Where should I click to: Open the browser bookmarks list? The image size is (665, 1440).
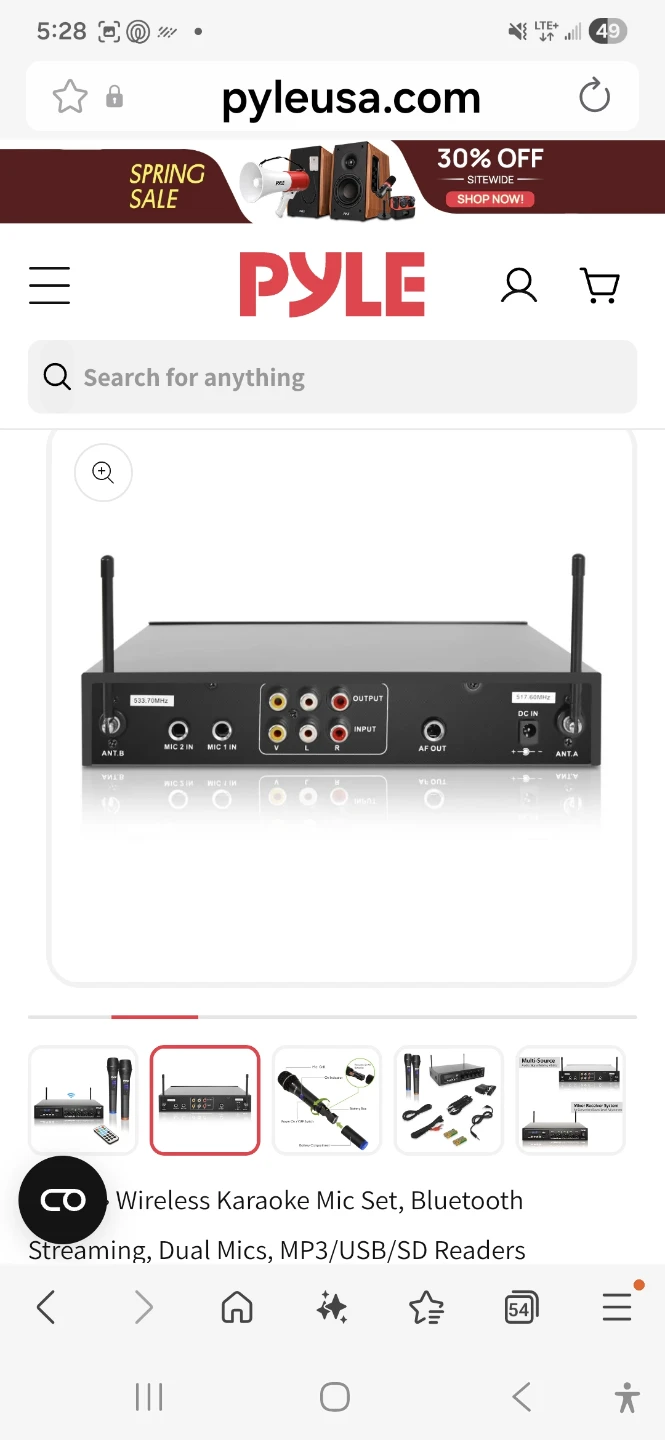point(426,1307)
